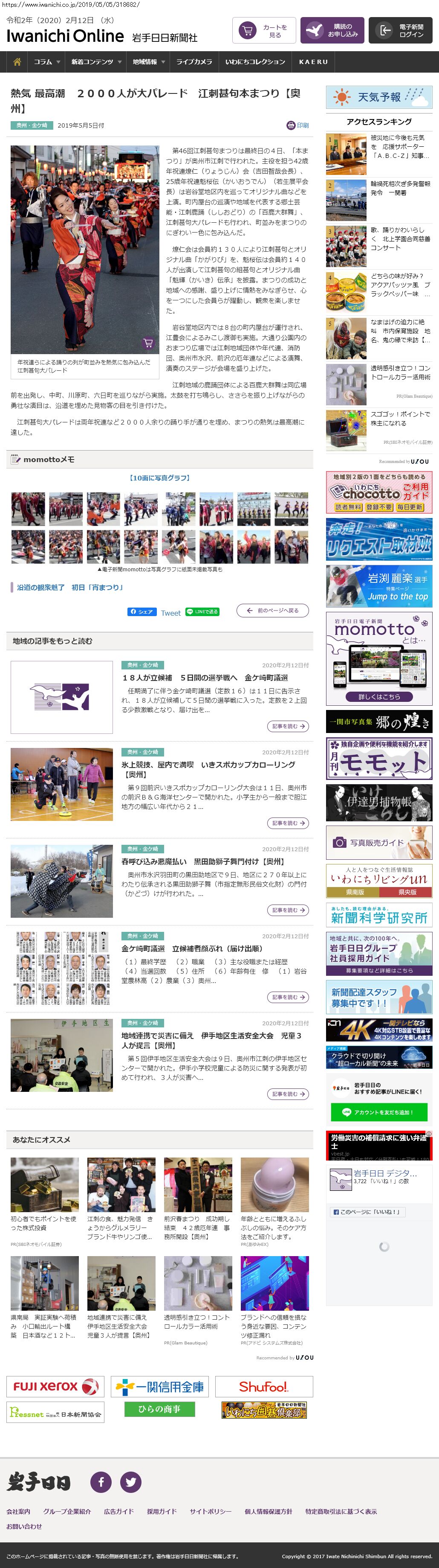The width and height of the screenshot is (439, 1568).
Task: Open the subscription application button
Action: [x=331, y=30]
